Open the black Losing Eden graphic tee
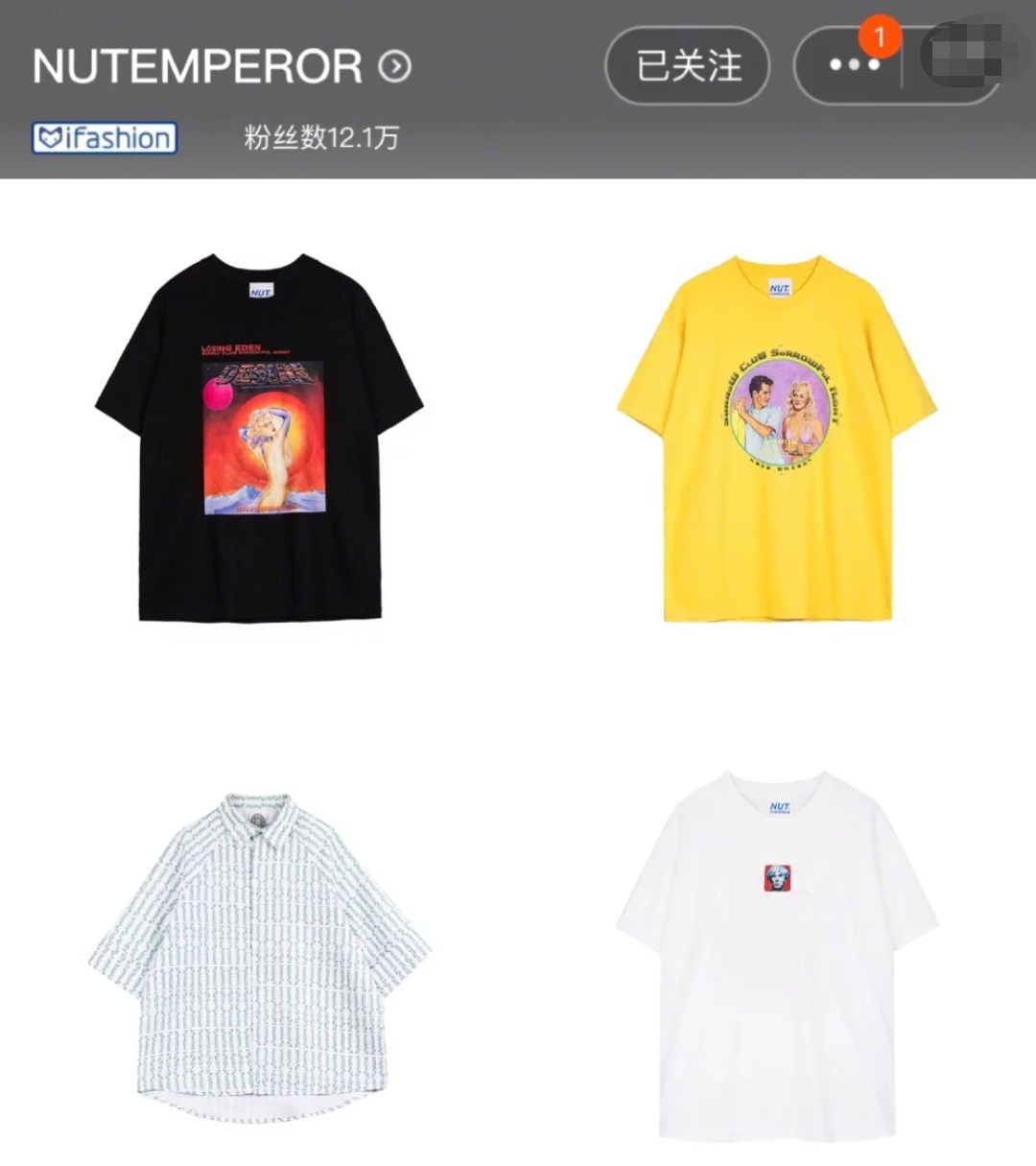 259,437
